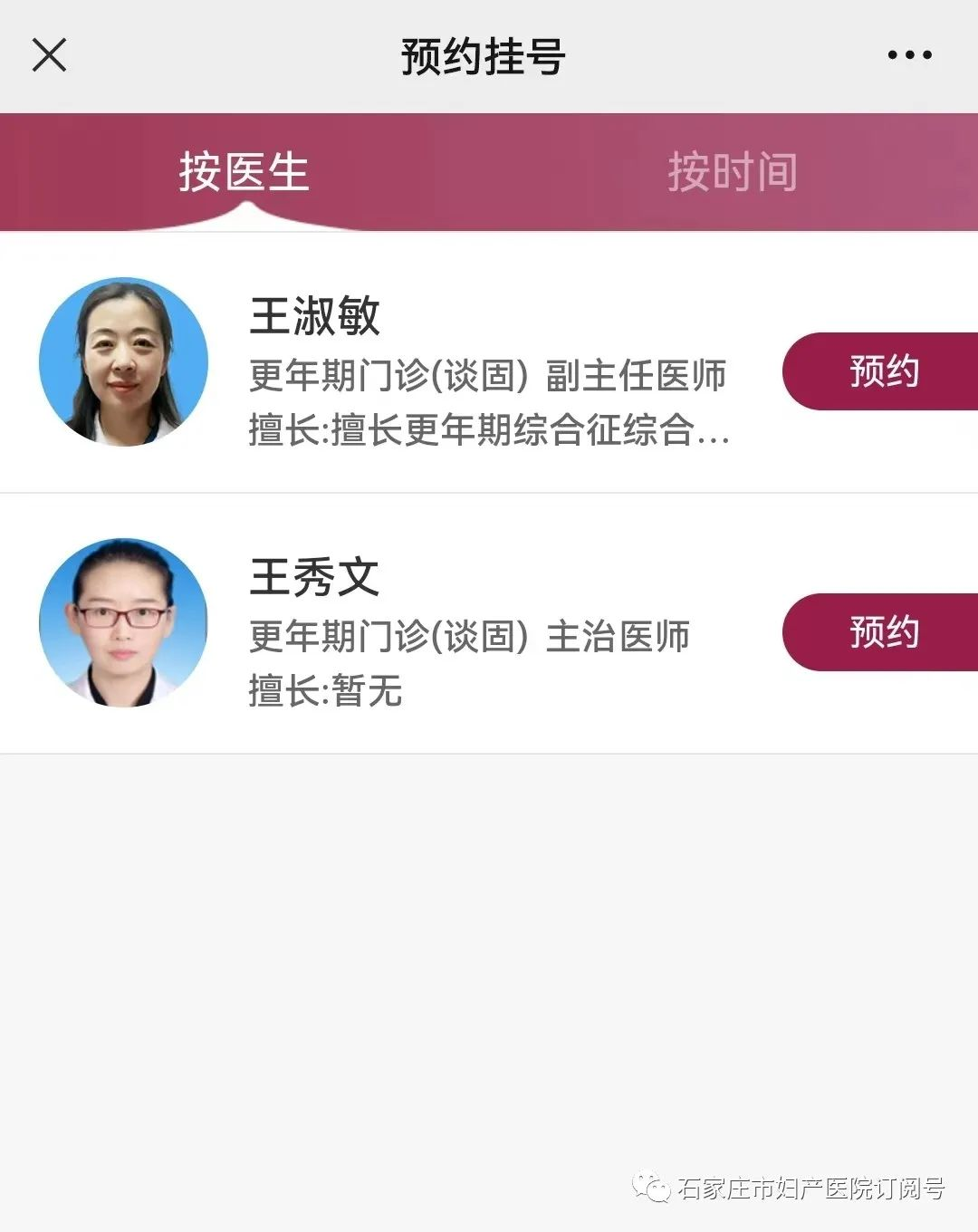Image resolution: width=978 pixels, height=1232 pixels.
Task: Select the 按医生 tab
Action: coord(244,171)
